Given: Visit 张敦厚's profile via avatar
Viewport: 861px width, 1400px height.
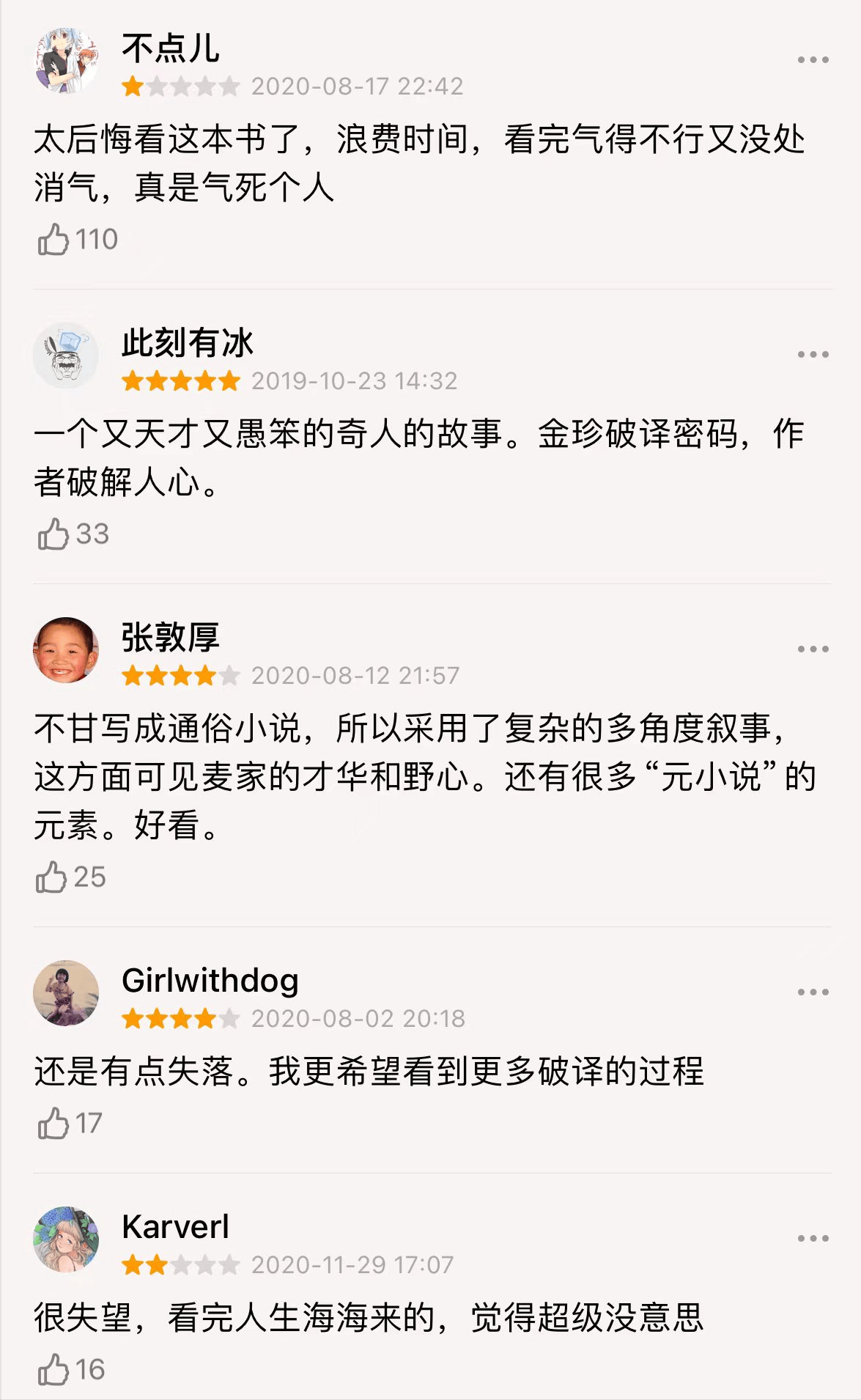Looking at the screenshot, I should pos(66,650).
